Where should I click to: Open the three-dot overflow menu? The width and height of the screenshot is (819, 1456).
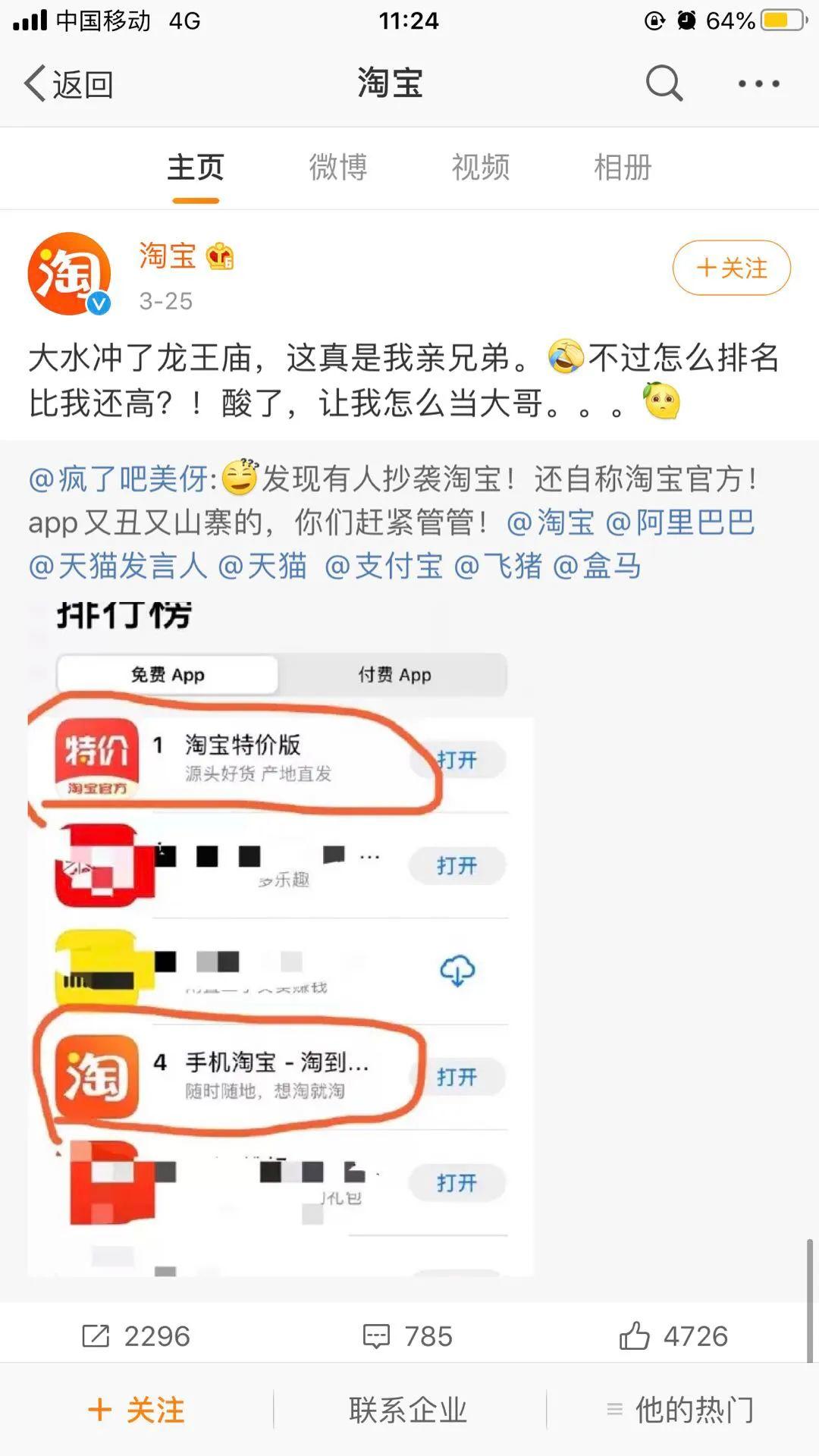758,83
